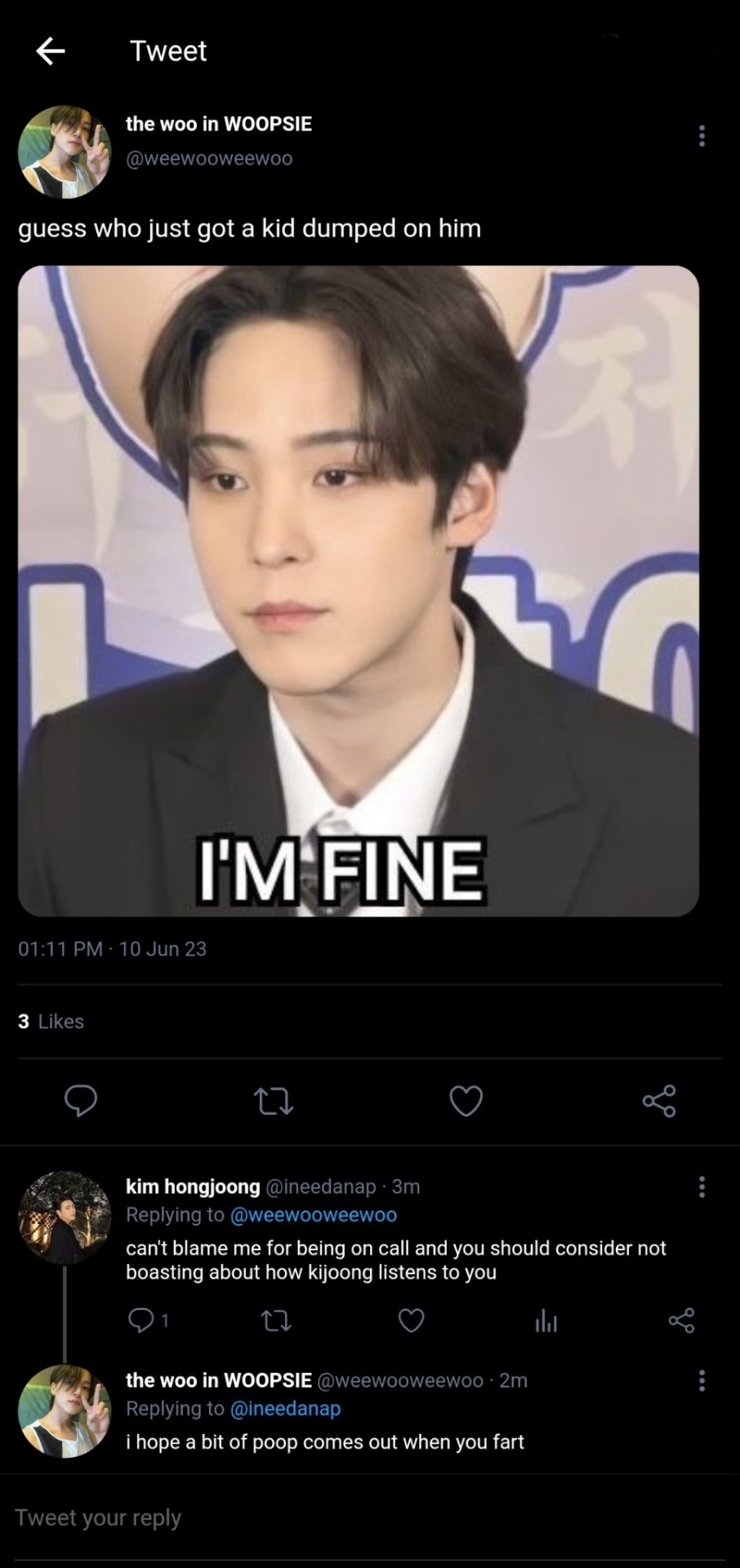
Task: Open overflow menu on kim hongjoong's reply
Action: [x=702, y=1187]
